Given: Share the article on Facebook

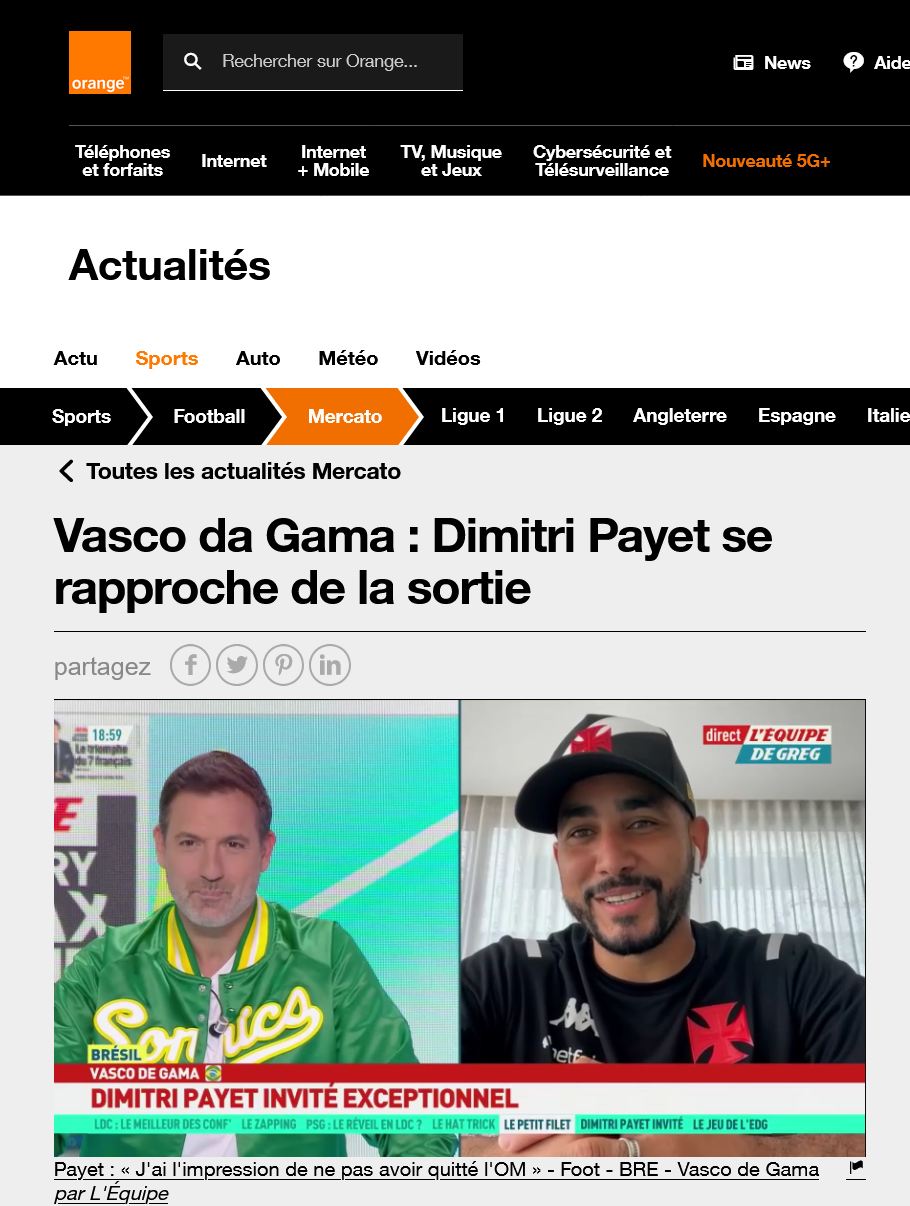Looking at the screenshot, I should pos(190,665).
